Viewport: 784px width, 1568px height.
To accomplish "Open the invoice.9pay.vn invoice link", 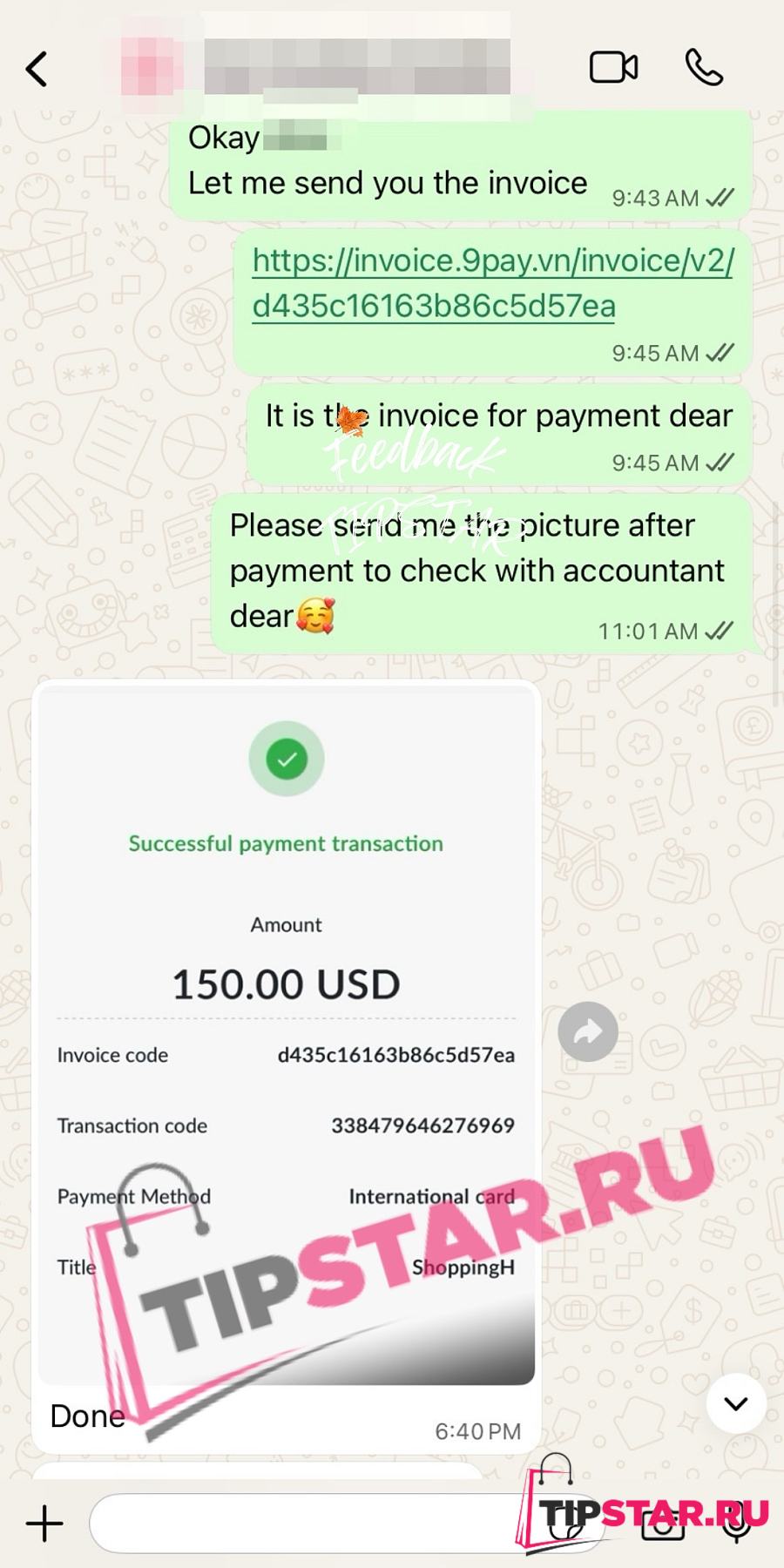I will [493, 283].
